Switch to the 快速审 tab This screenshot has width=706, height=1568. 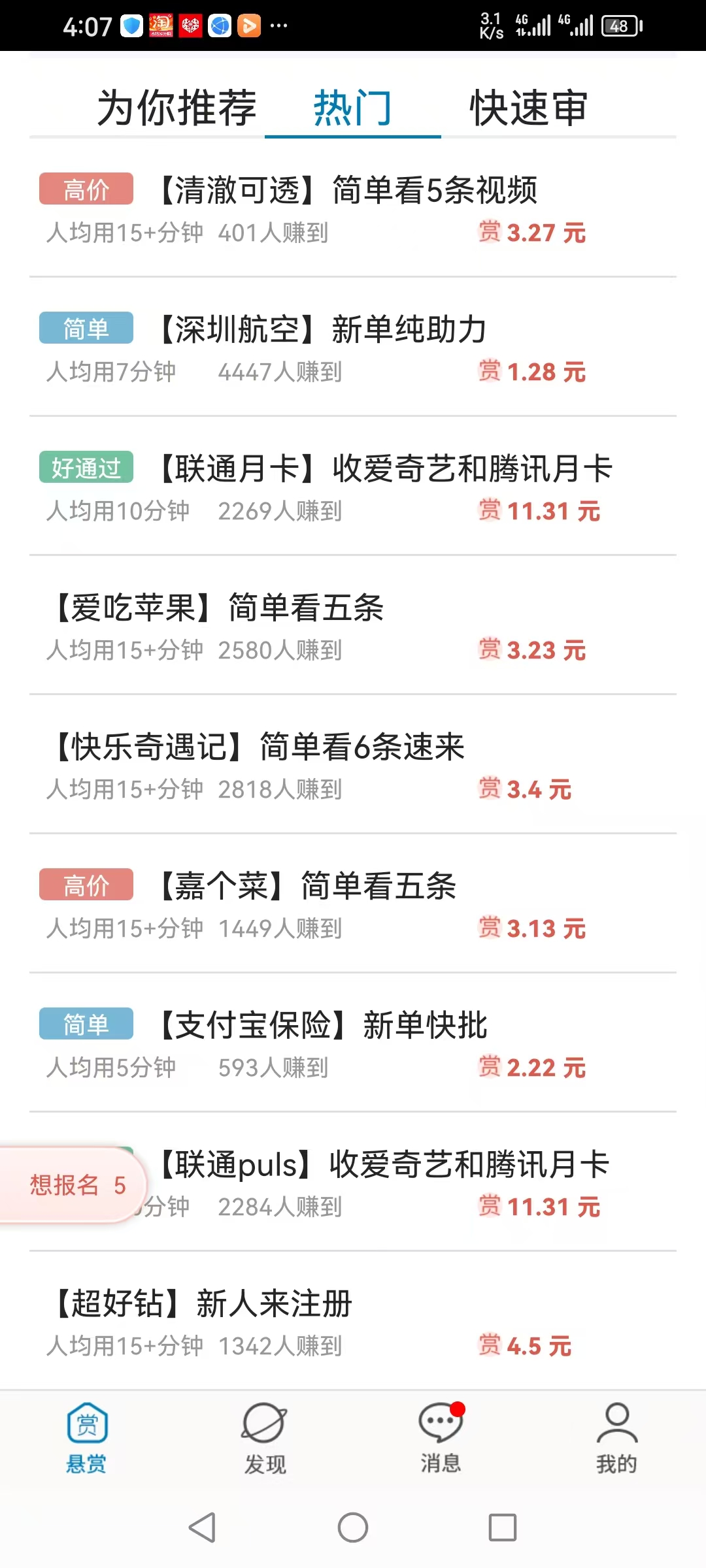pos(529,108)
